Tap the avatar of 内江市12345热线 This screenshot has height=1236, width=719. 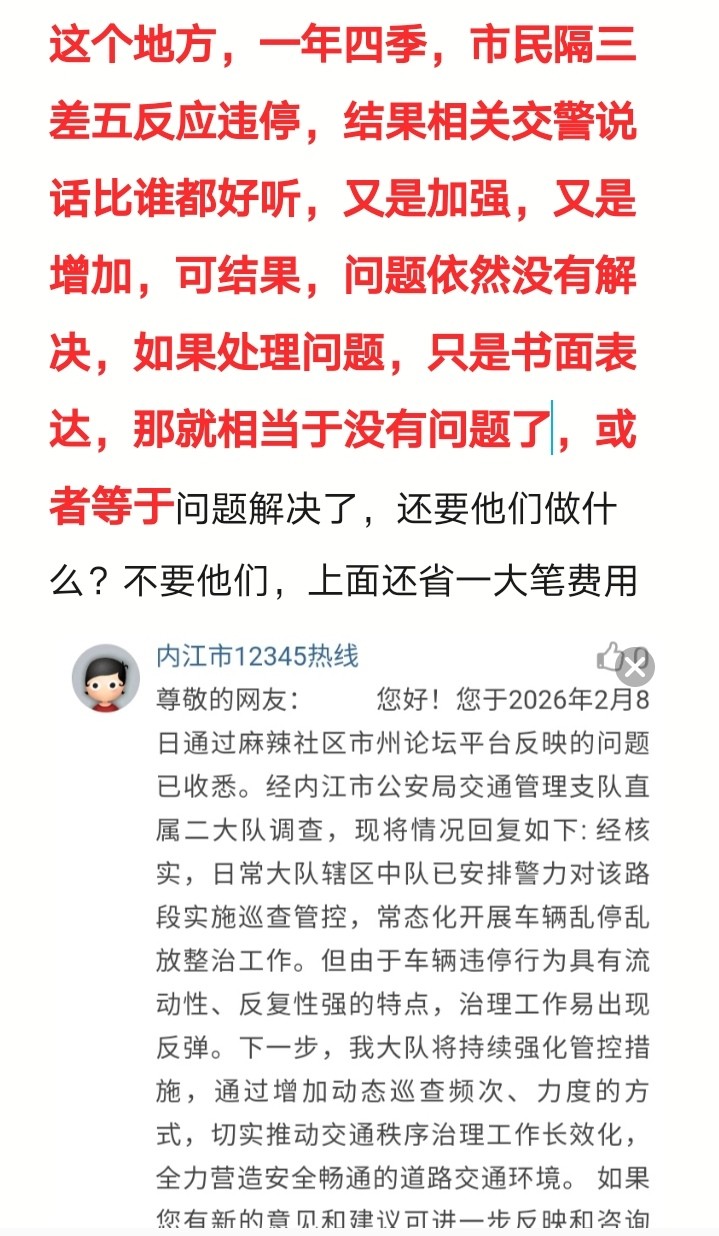pyautogui.click(x=105, y=678)
